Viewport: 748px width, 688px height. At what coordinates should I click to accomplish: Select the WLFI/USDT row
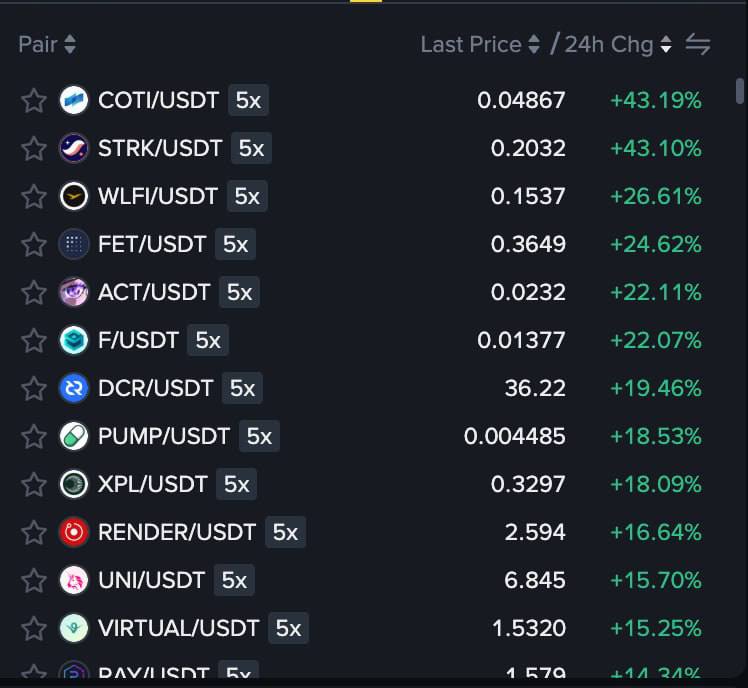(157, 196)
